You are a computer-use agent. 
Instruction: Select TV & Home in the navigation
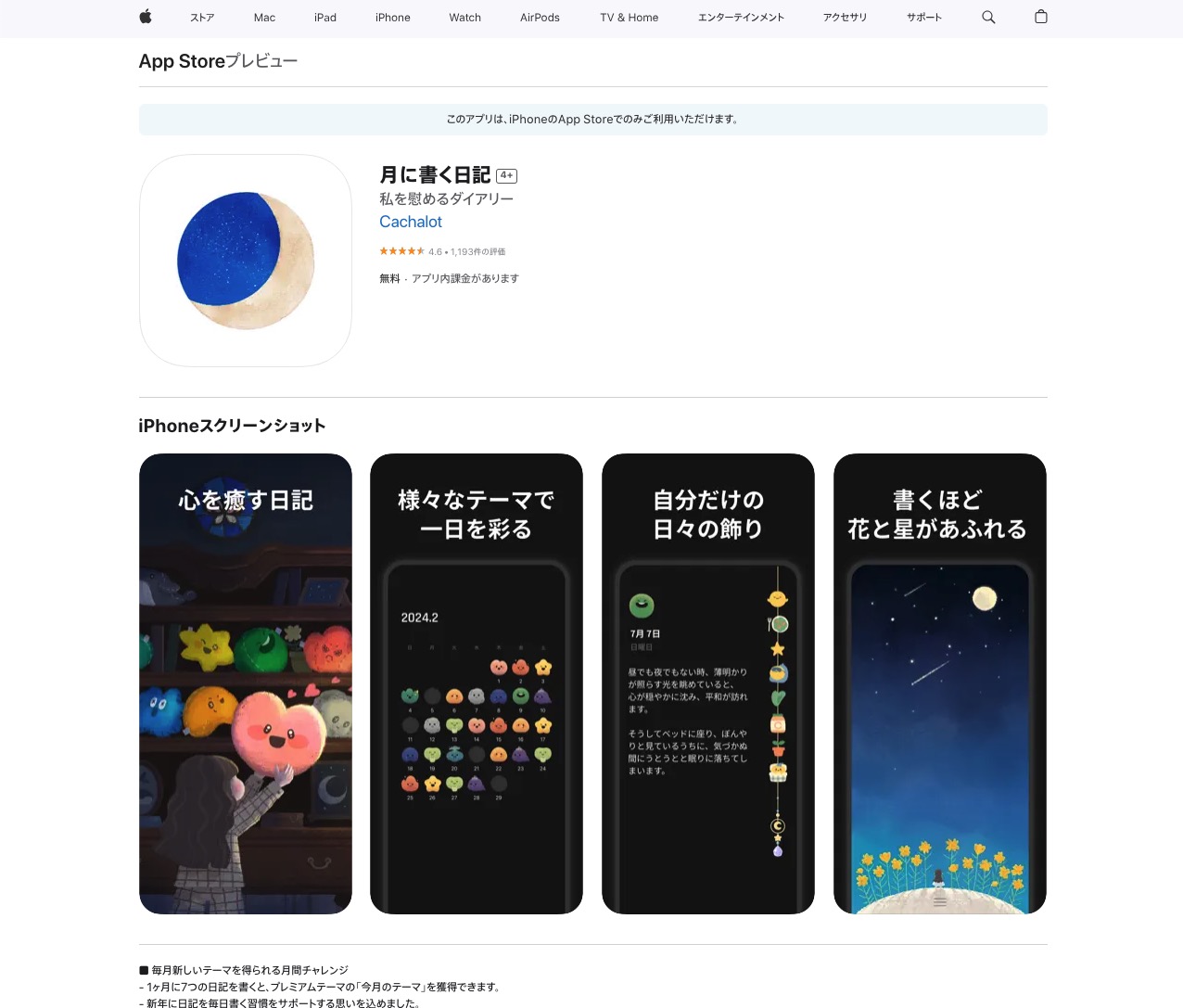629,18
